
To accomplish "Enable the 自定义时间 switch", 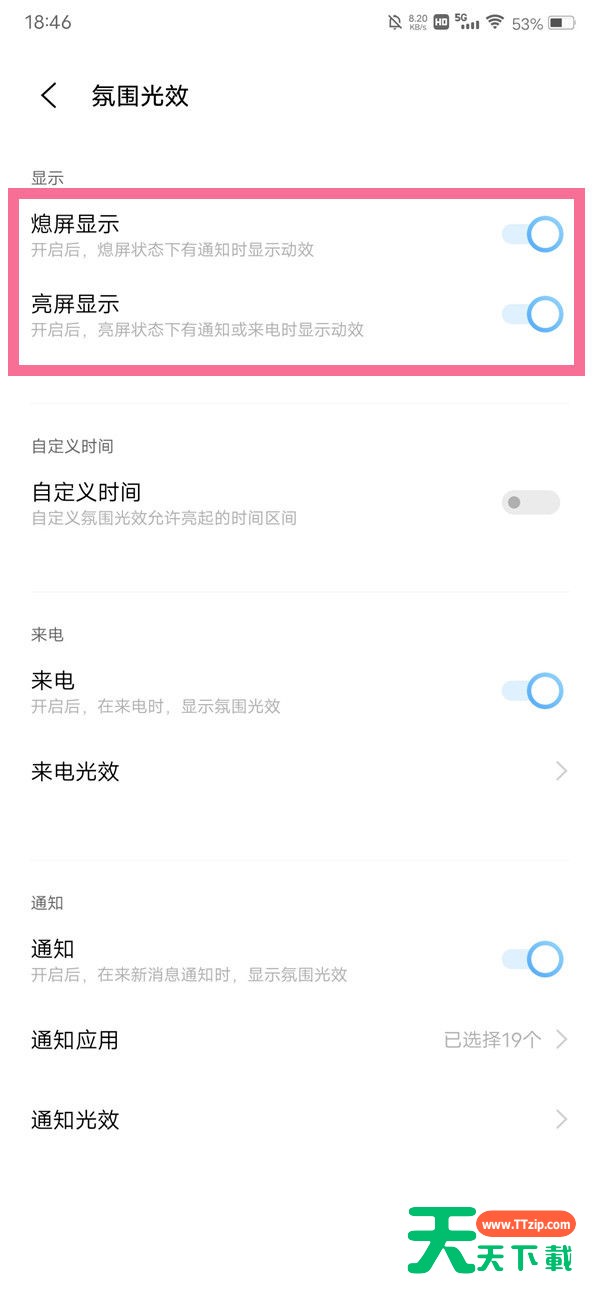I will (530, 502).
